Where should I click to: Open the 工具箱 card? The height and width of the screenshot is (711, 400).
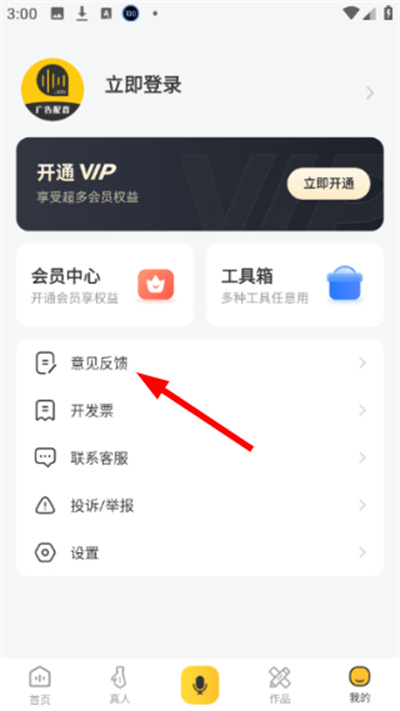tap(295, 285)
